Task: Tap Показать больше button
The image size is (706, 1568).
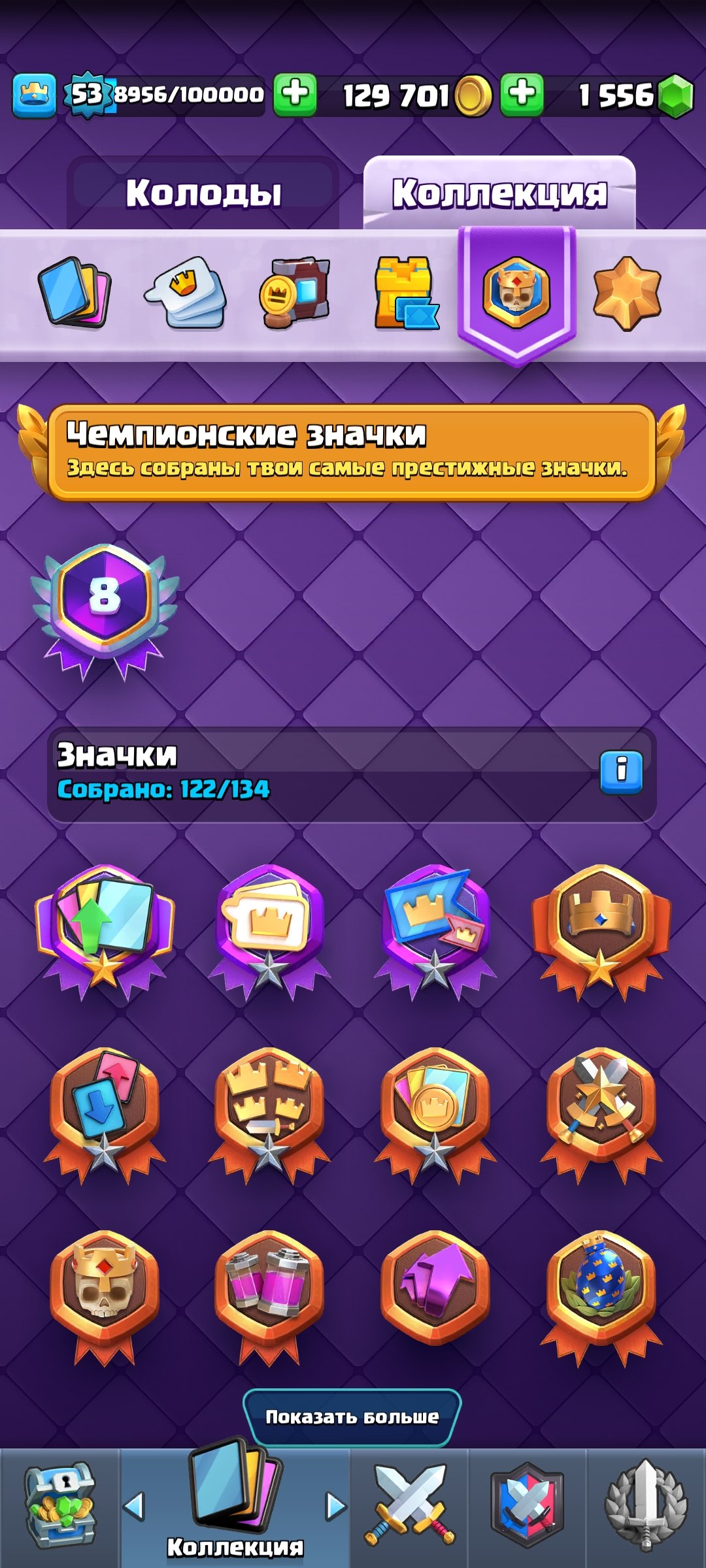Action: tap(352, 1416)
